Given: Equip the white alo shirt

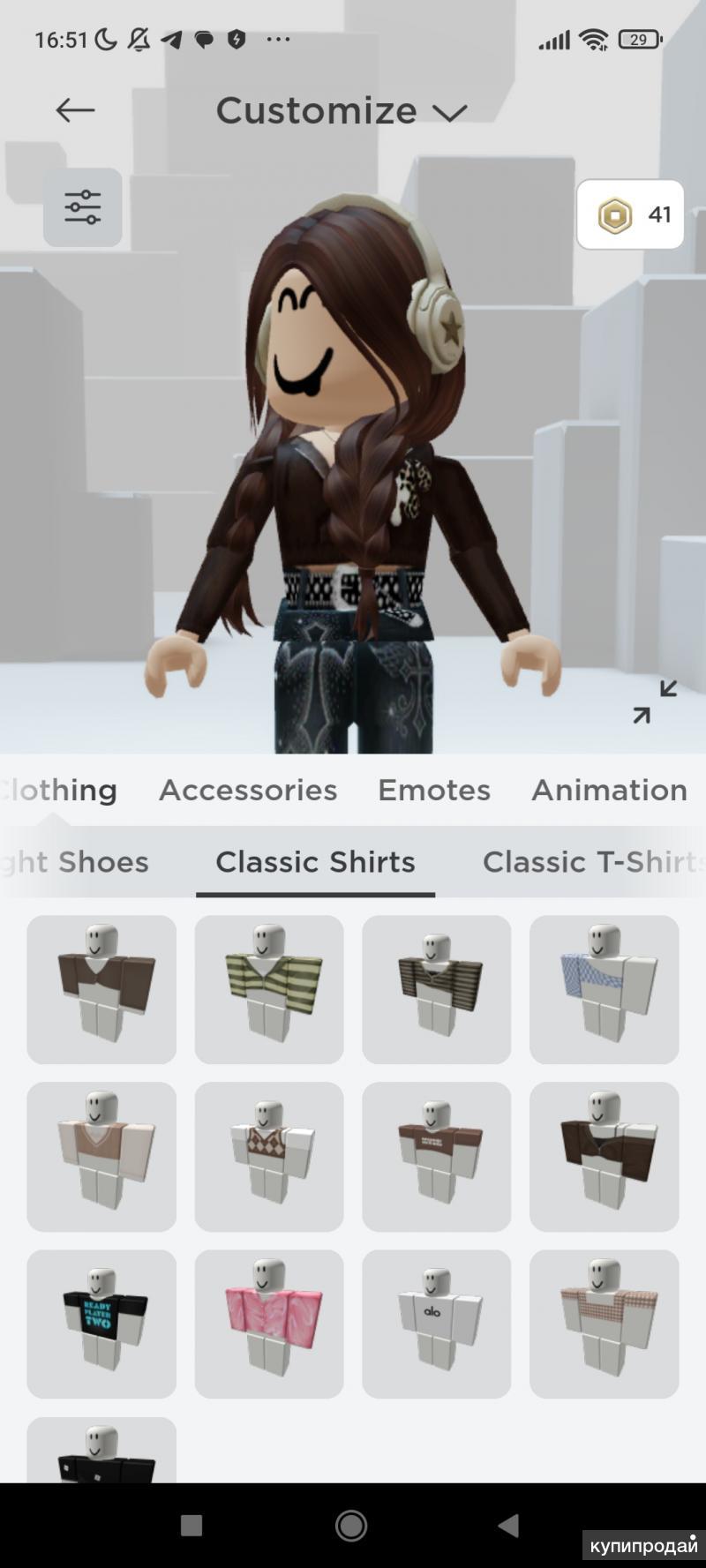Looking at the screenshot, I should point(436,1324).
